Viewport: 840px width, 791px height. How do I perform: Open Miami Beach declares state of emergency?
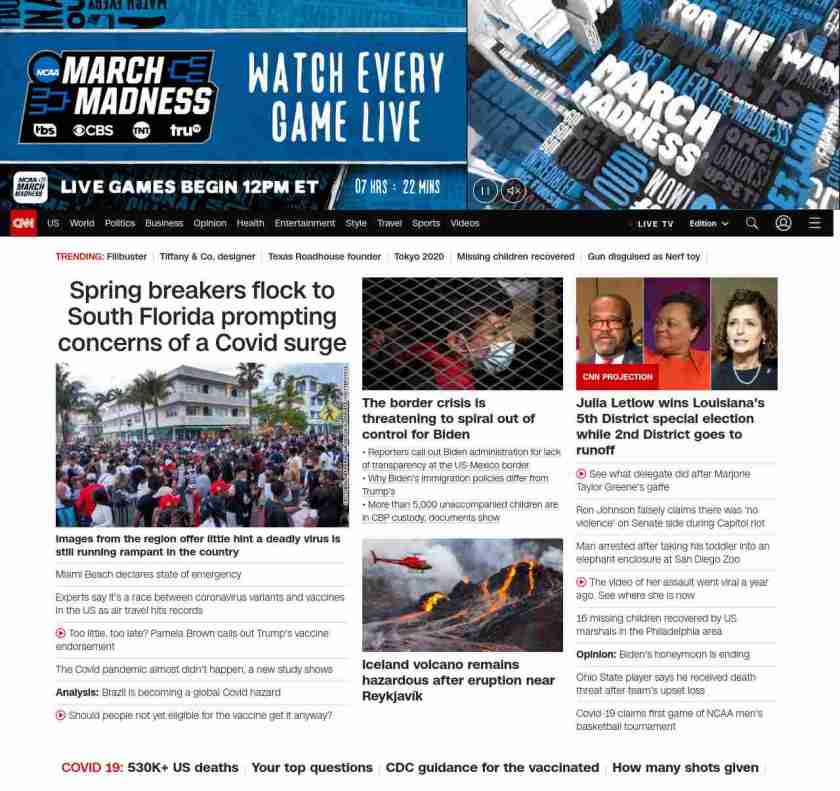148,574
